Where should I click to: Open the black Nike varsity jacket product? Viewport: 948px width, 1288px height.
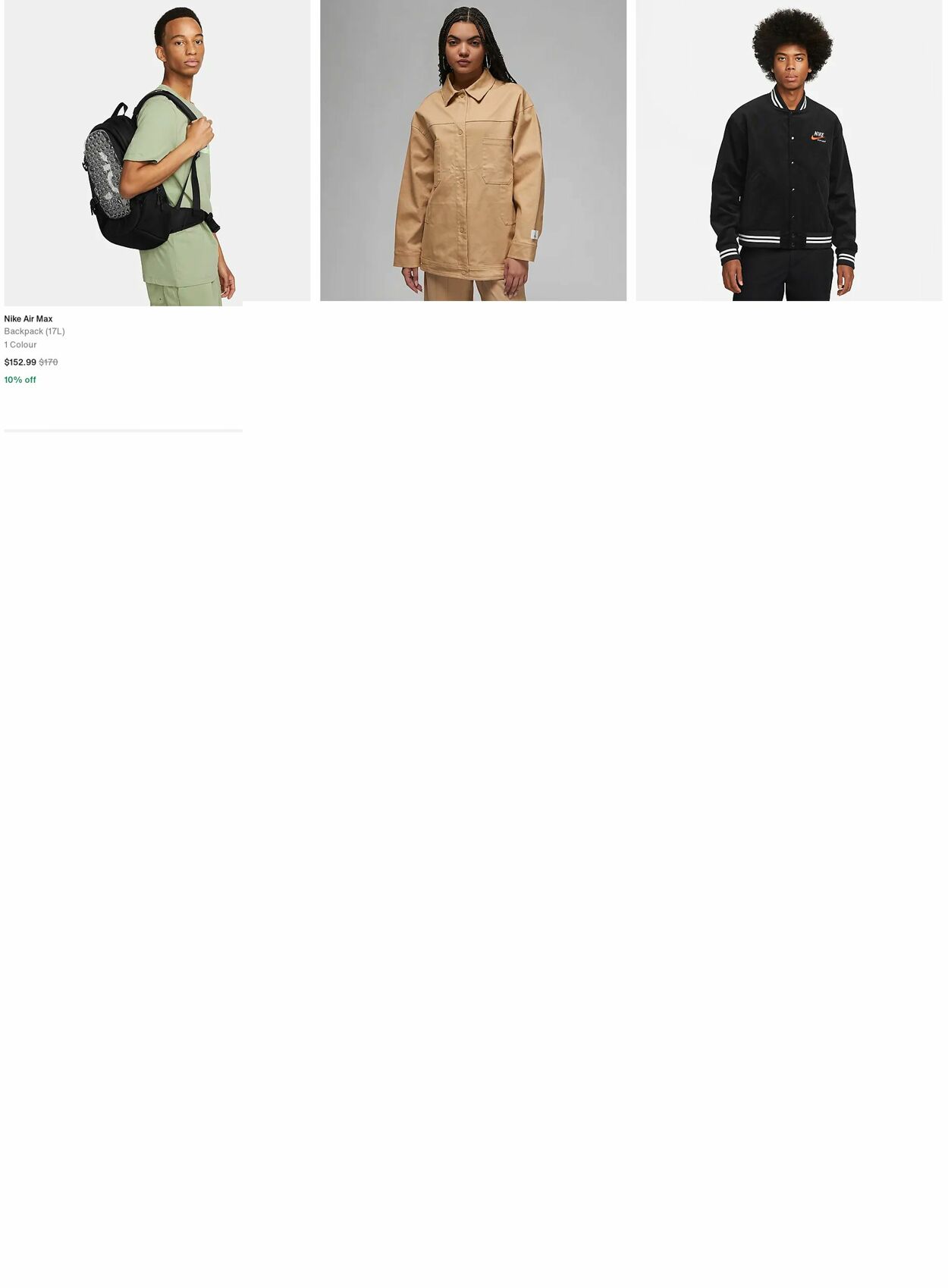click(789, 150)
